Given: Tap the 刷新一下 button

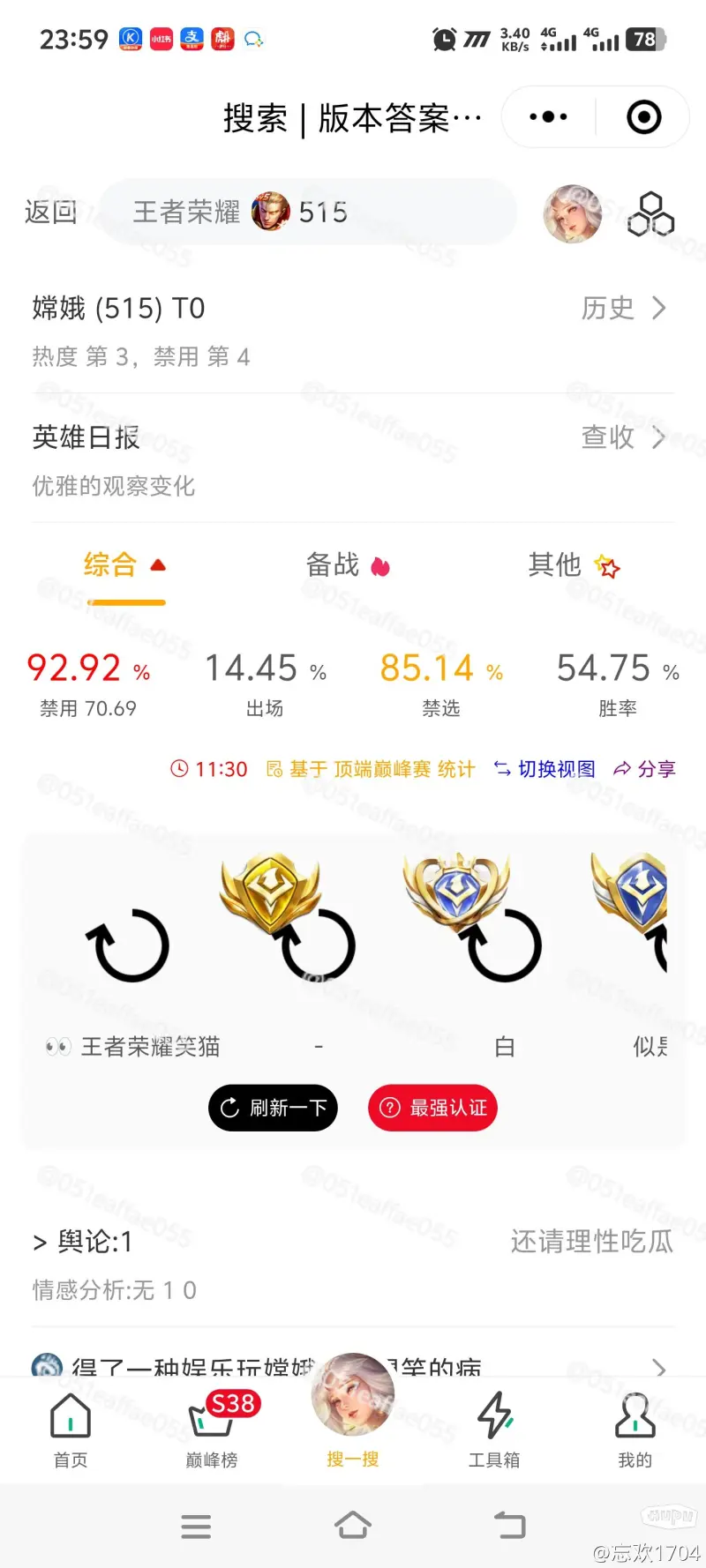Looking at the screenshot, I should [273, 1108].
